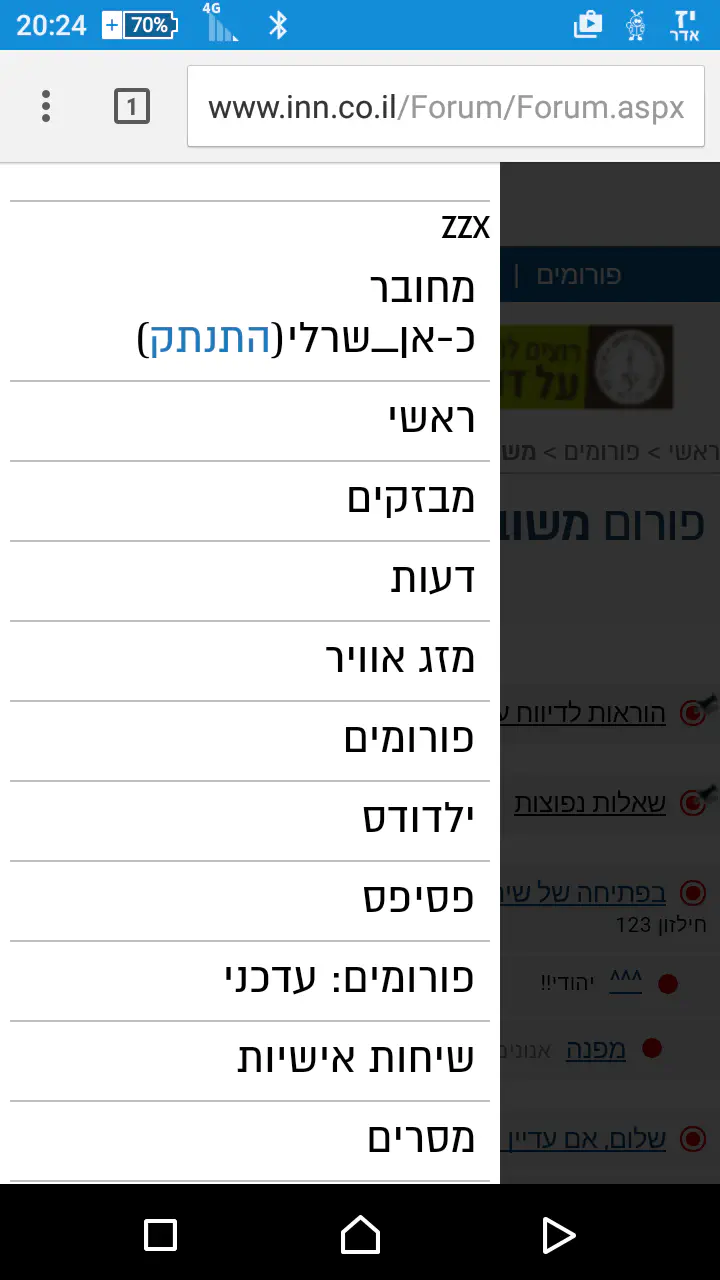
Task: Open שיחות אישיות private chats
Action: (x=355, y=1060)
